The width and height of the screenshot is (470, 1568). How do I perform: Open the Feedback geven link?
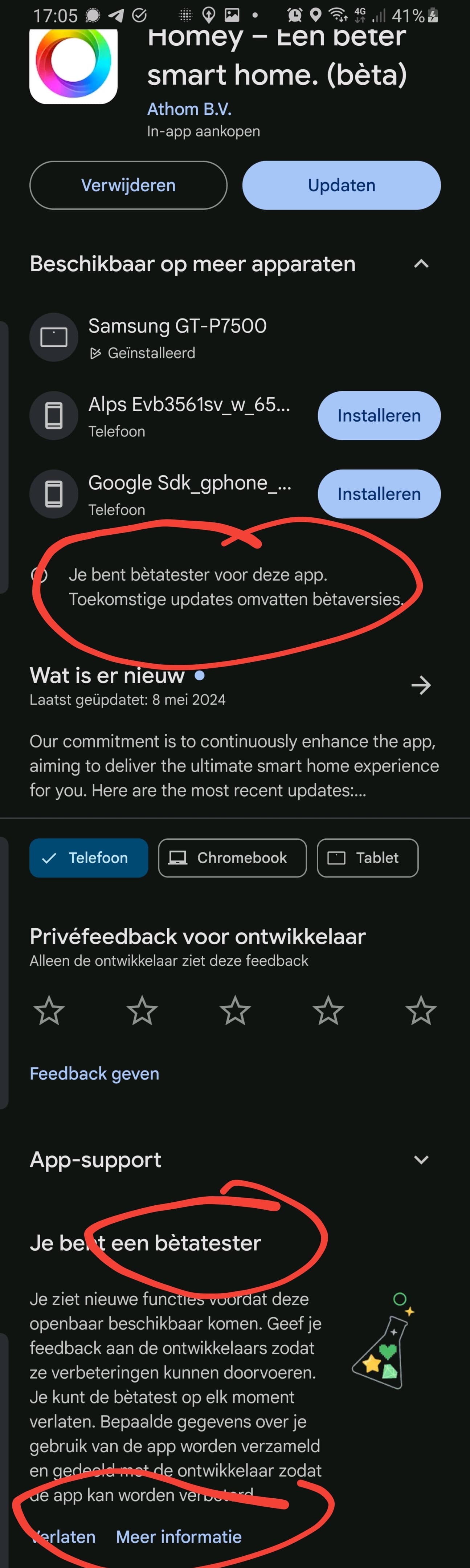(94, 1073)
